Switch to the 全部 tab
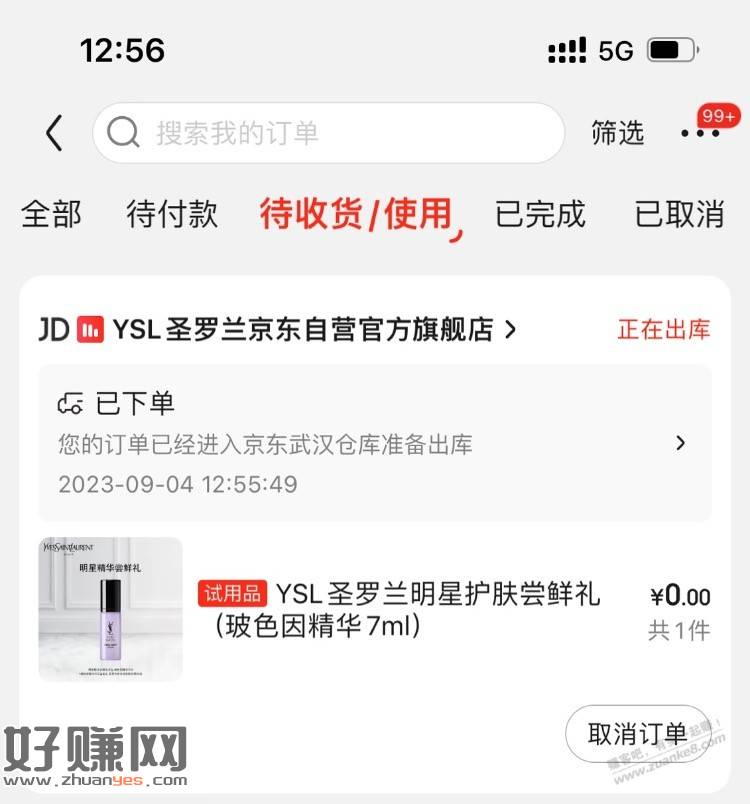Screen dimensions: 750x804 [x=51, y=214]
